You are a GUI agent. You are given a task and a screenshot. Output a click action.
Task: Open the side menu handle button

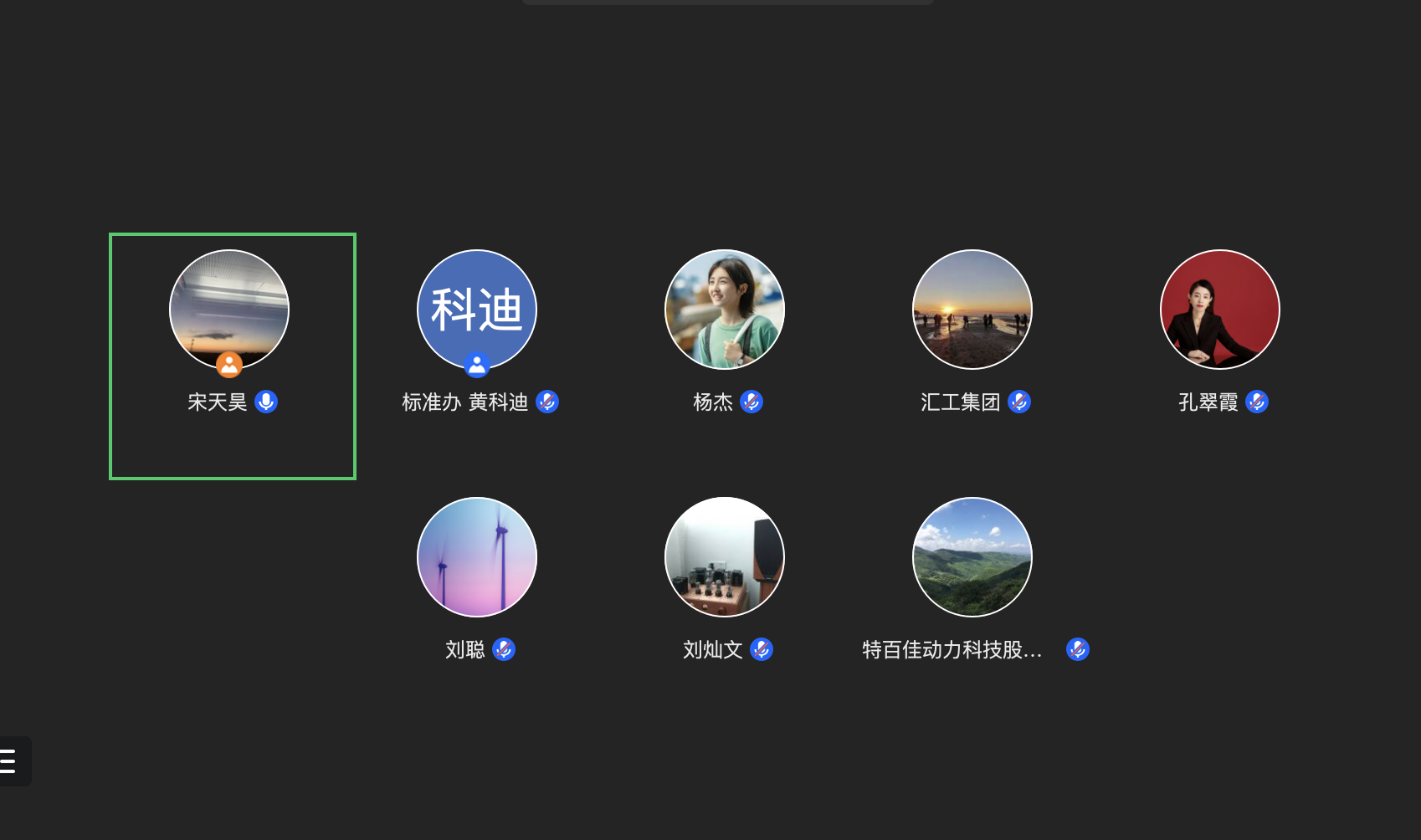(x=12, y=761)
